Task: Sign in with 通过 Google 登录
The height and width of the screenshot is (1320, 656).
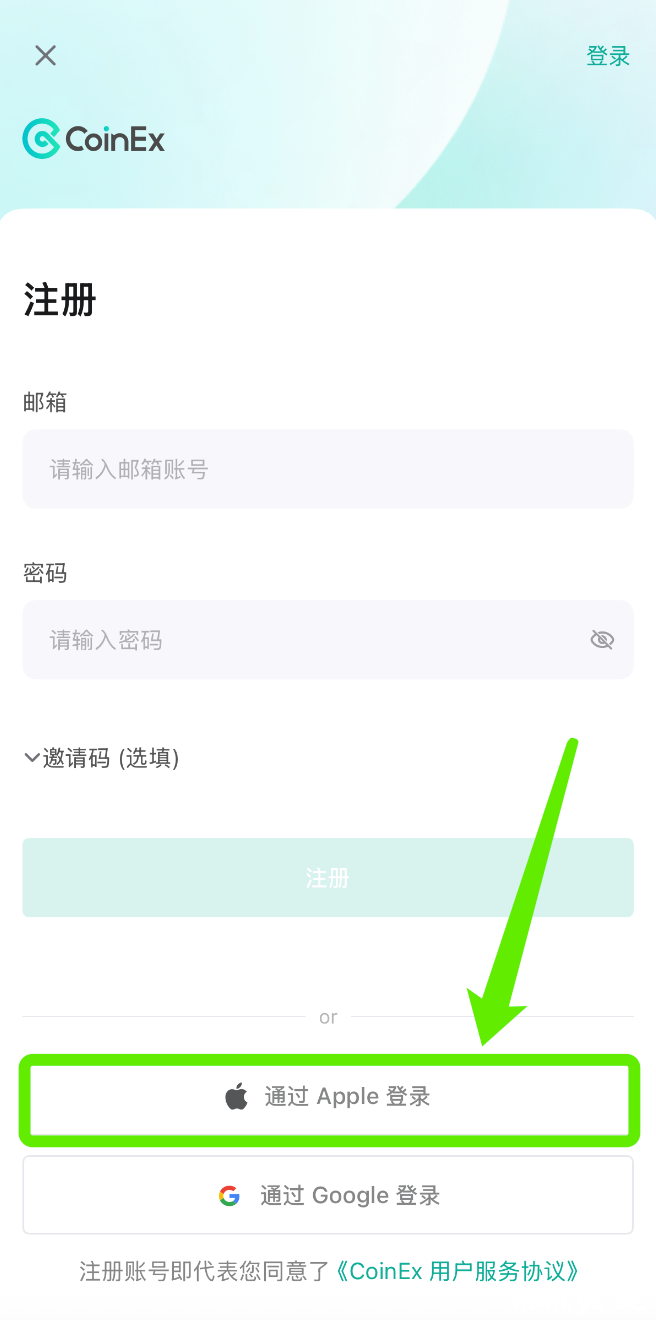Action: click(328, 1195)
